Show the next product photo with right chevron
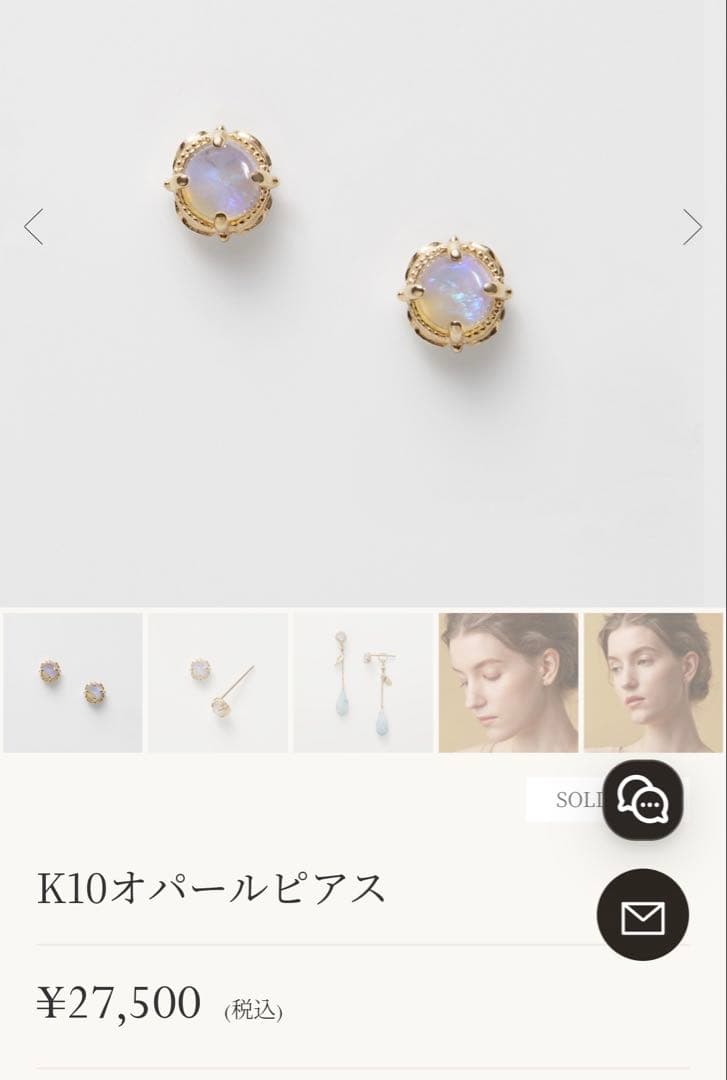 690,227
